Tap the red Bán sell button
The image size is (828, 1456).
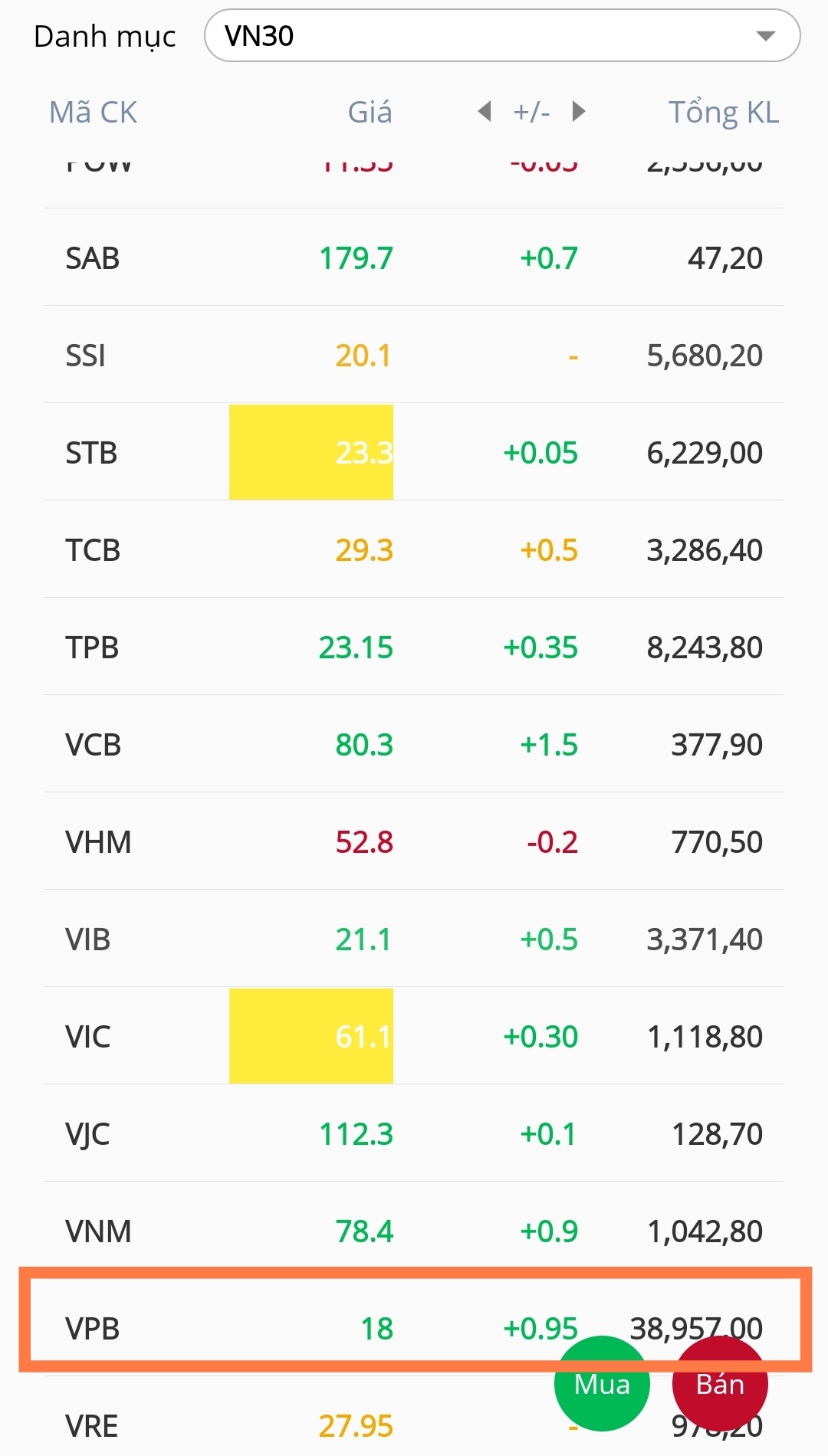720,1384
